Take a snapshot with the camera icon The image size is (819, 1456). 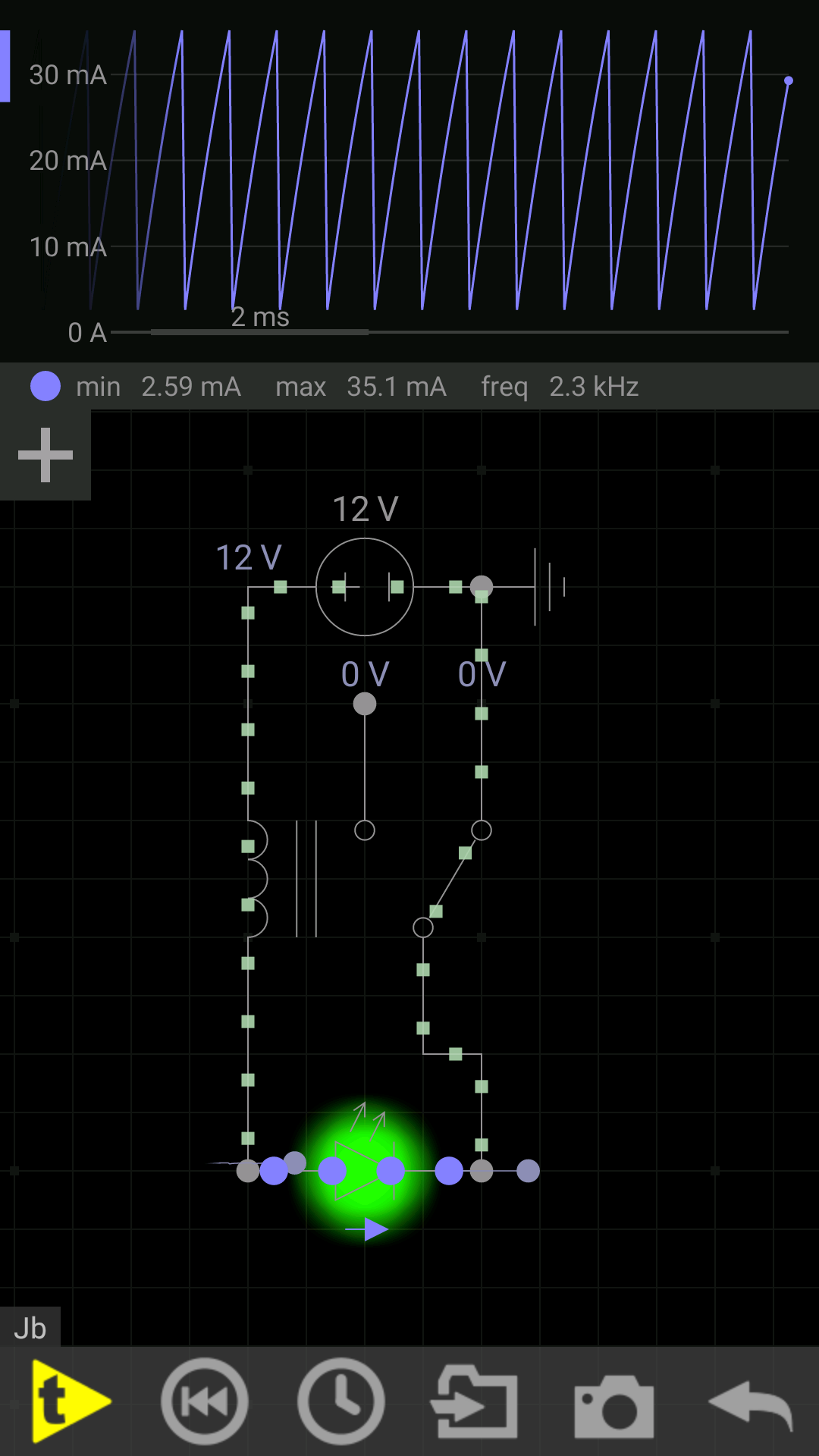click(613, 1403)
